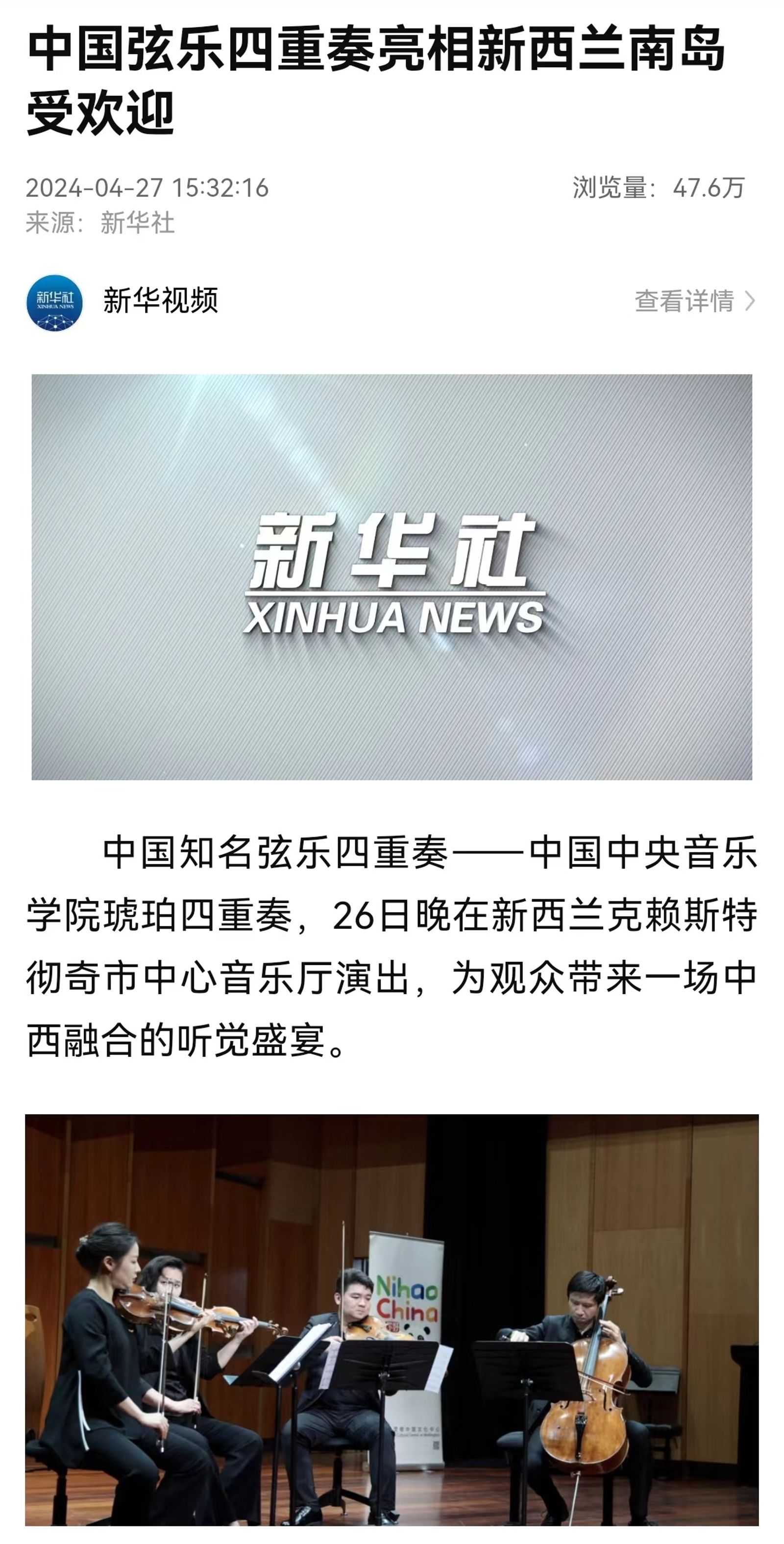Play the Xinhua News video

coord(392,576)
